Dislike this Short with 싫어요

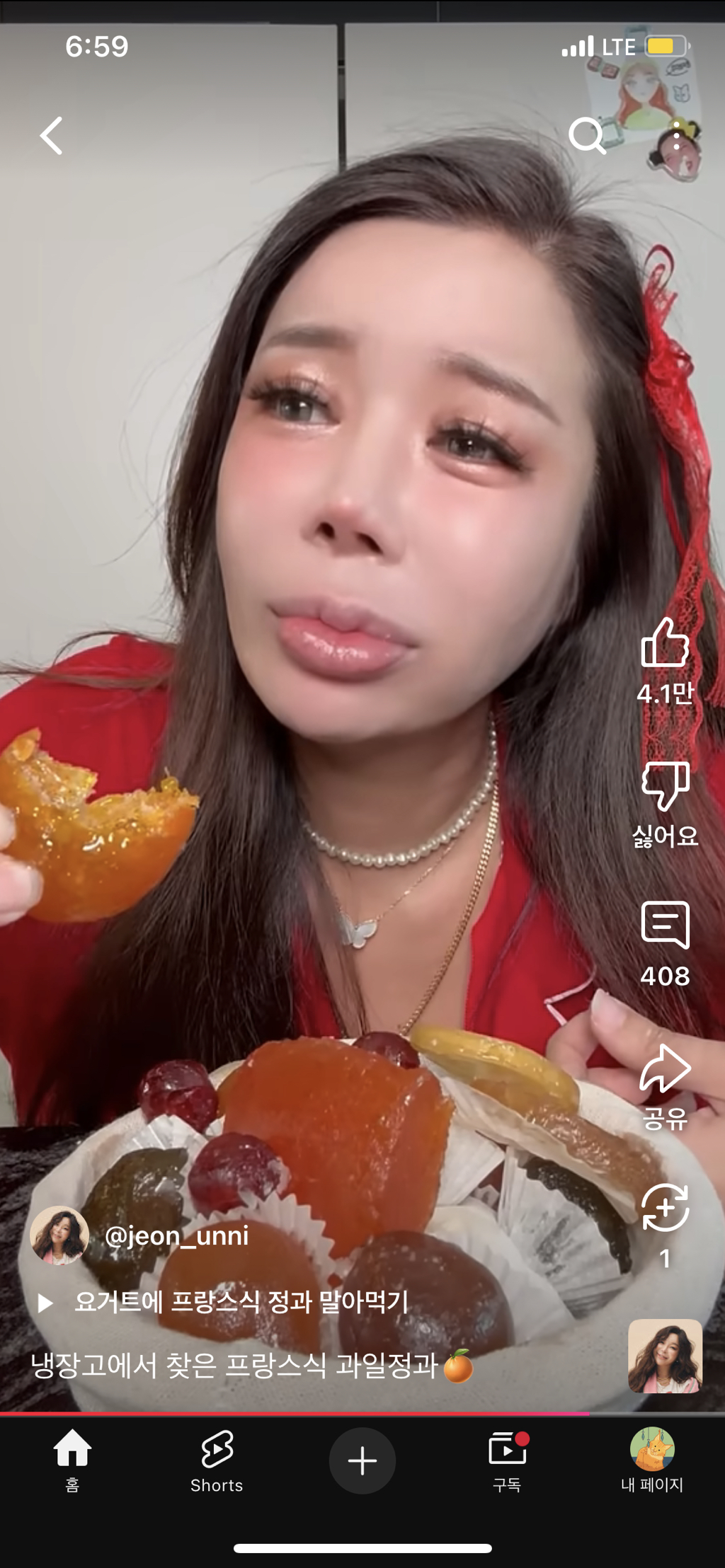click(665, 786)
